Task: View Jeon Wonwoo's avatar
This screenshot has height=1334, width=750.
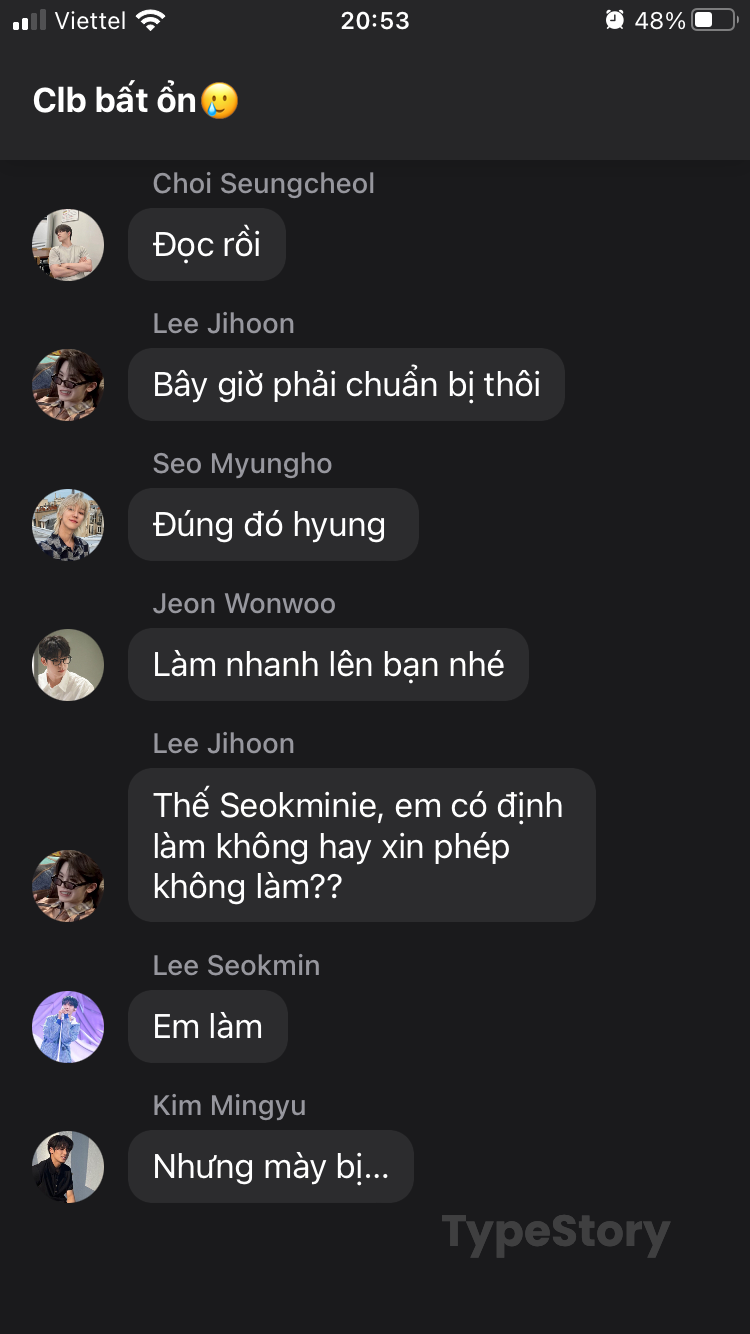Action: [68, 665]
